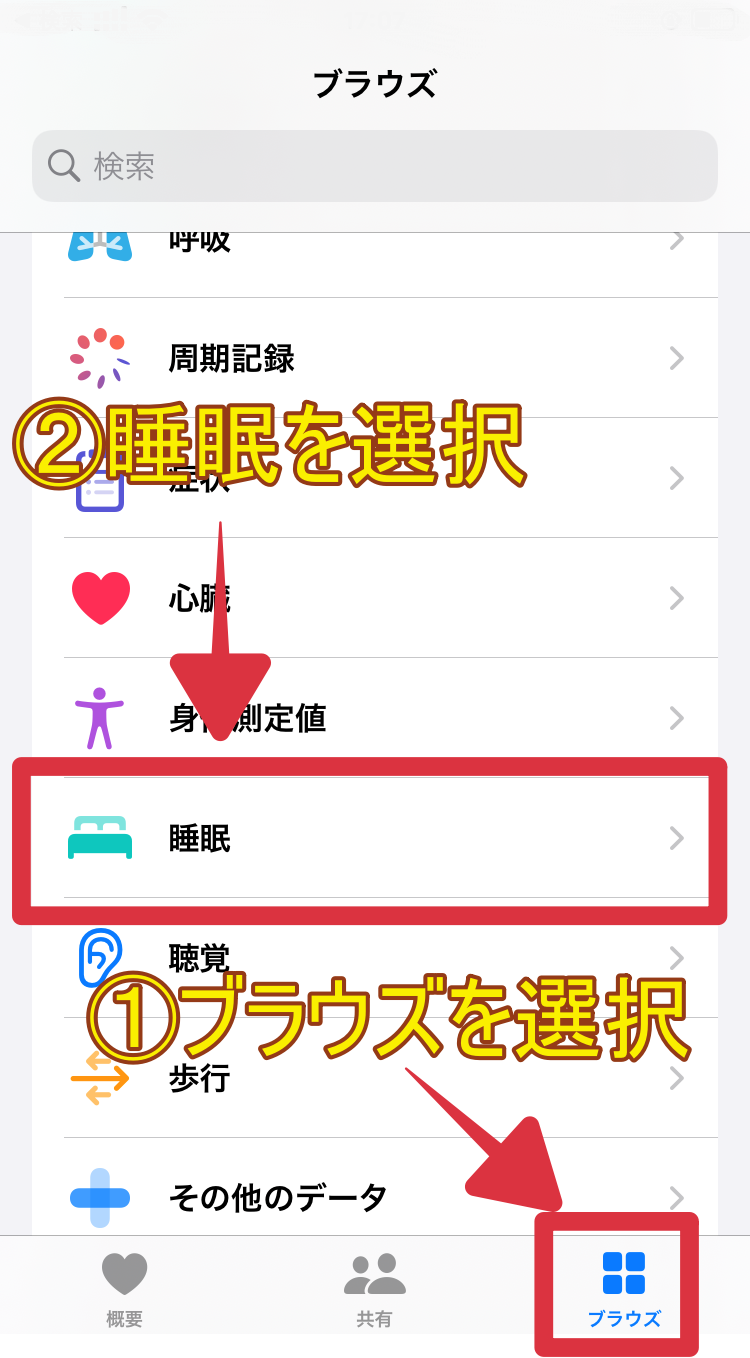The height and width of the screenshot is (1358, 750).
Task: Tap the 検索 search field
Action: click(375, 166)
